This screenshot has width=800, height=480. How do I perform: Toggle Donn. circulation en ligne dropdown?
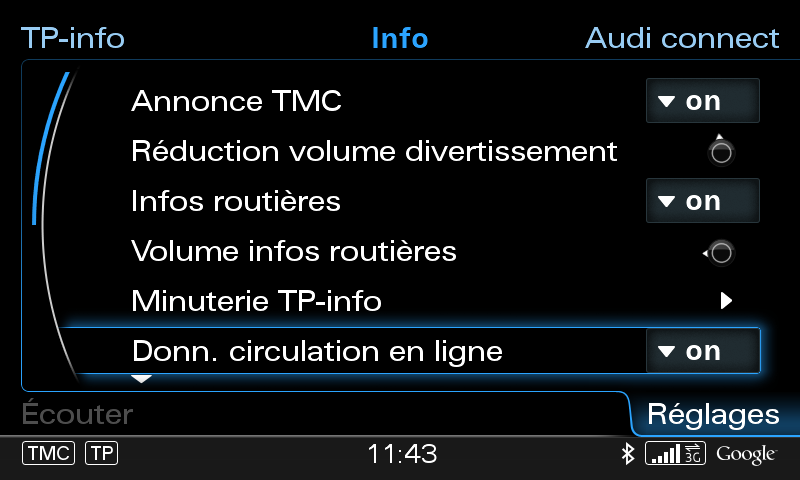pyautogui.click(x=702, y=351)
